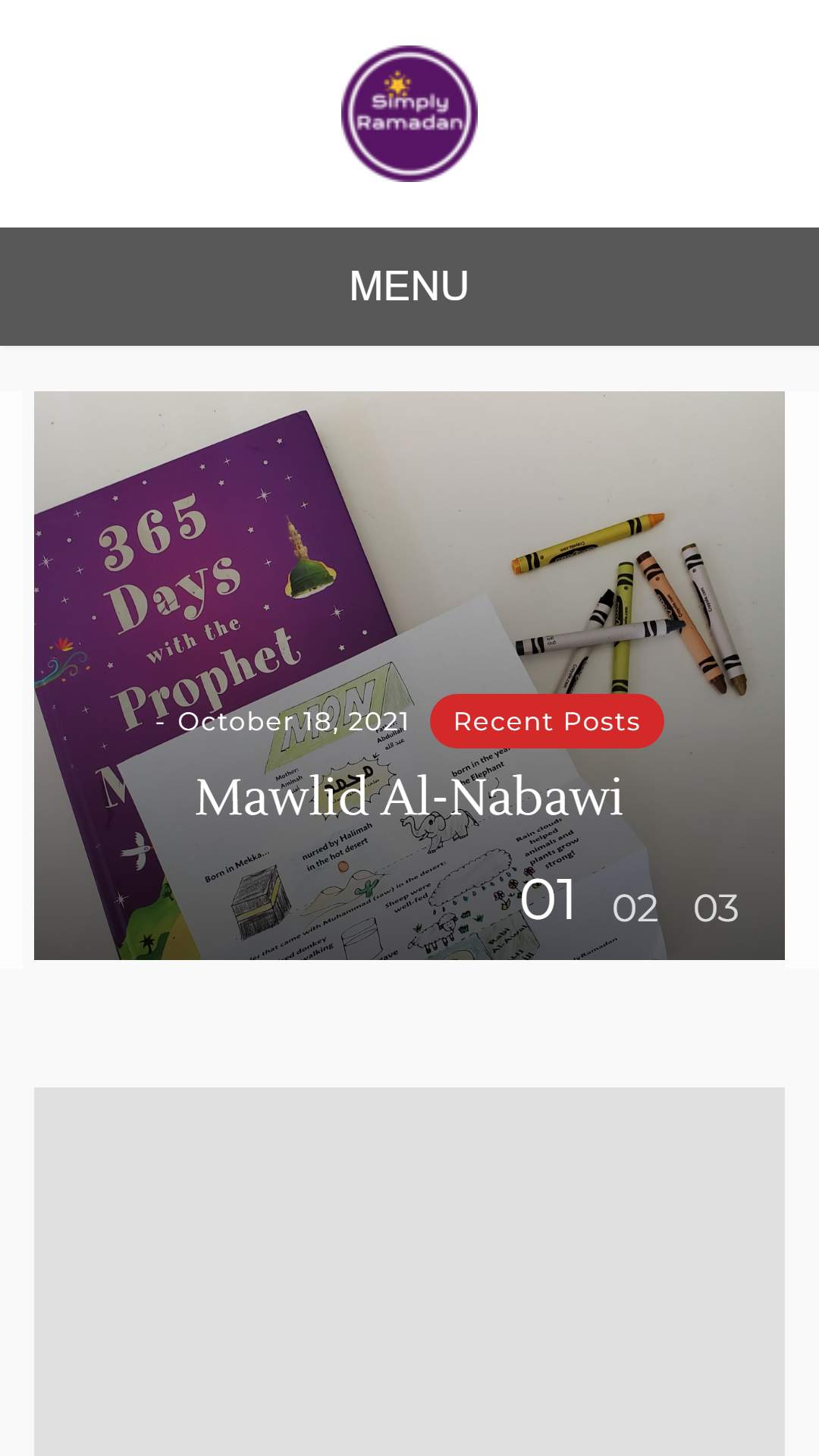Open the Recent Posts category badge
This screenshot has width=819, height=1456.
tap(547, 721)
